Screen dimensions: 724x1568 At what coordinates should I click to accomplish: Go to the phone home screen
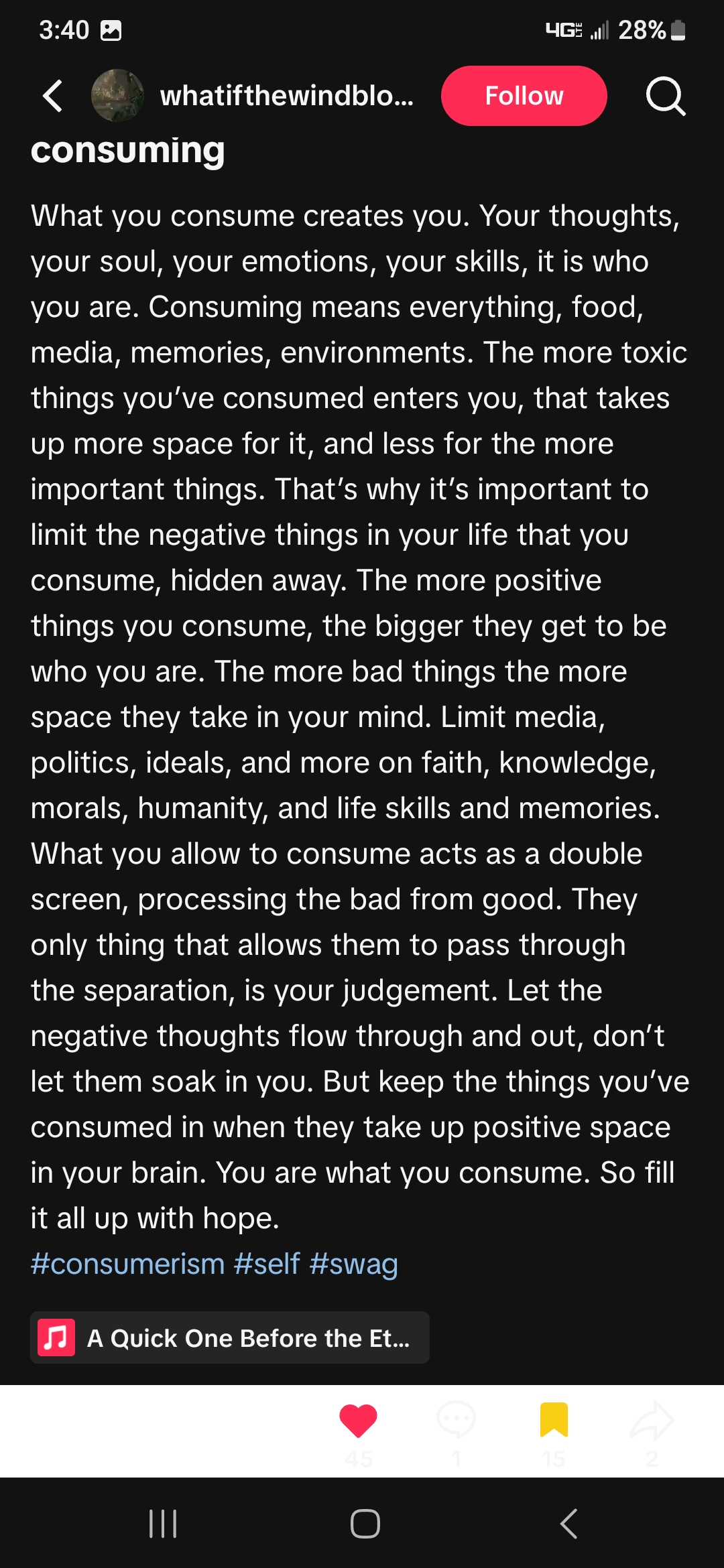[365, 1524]
